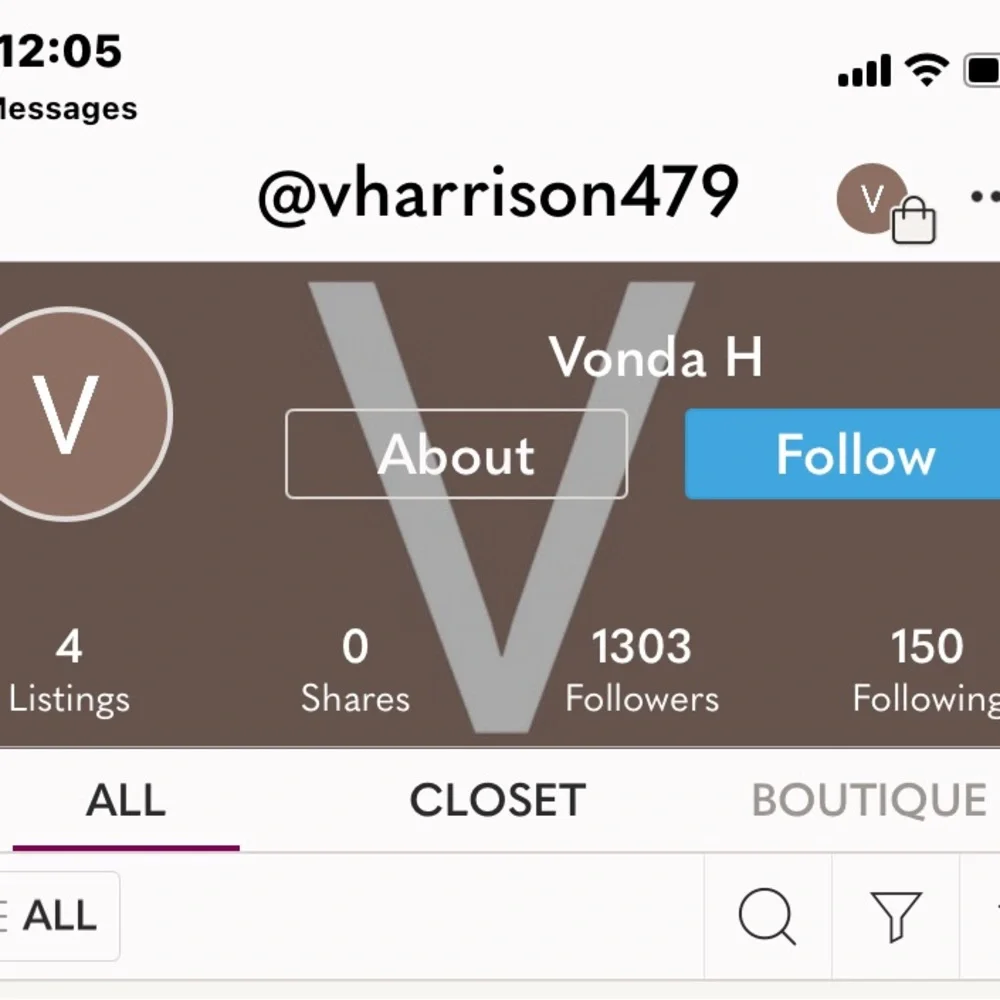Image resolution: width=1000 pixels, height=1000 pixels.
Task: Switch to the CLOSET tab
Action: (497, 800)
